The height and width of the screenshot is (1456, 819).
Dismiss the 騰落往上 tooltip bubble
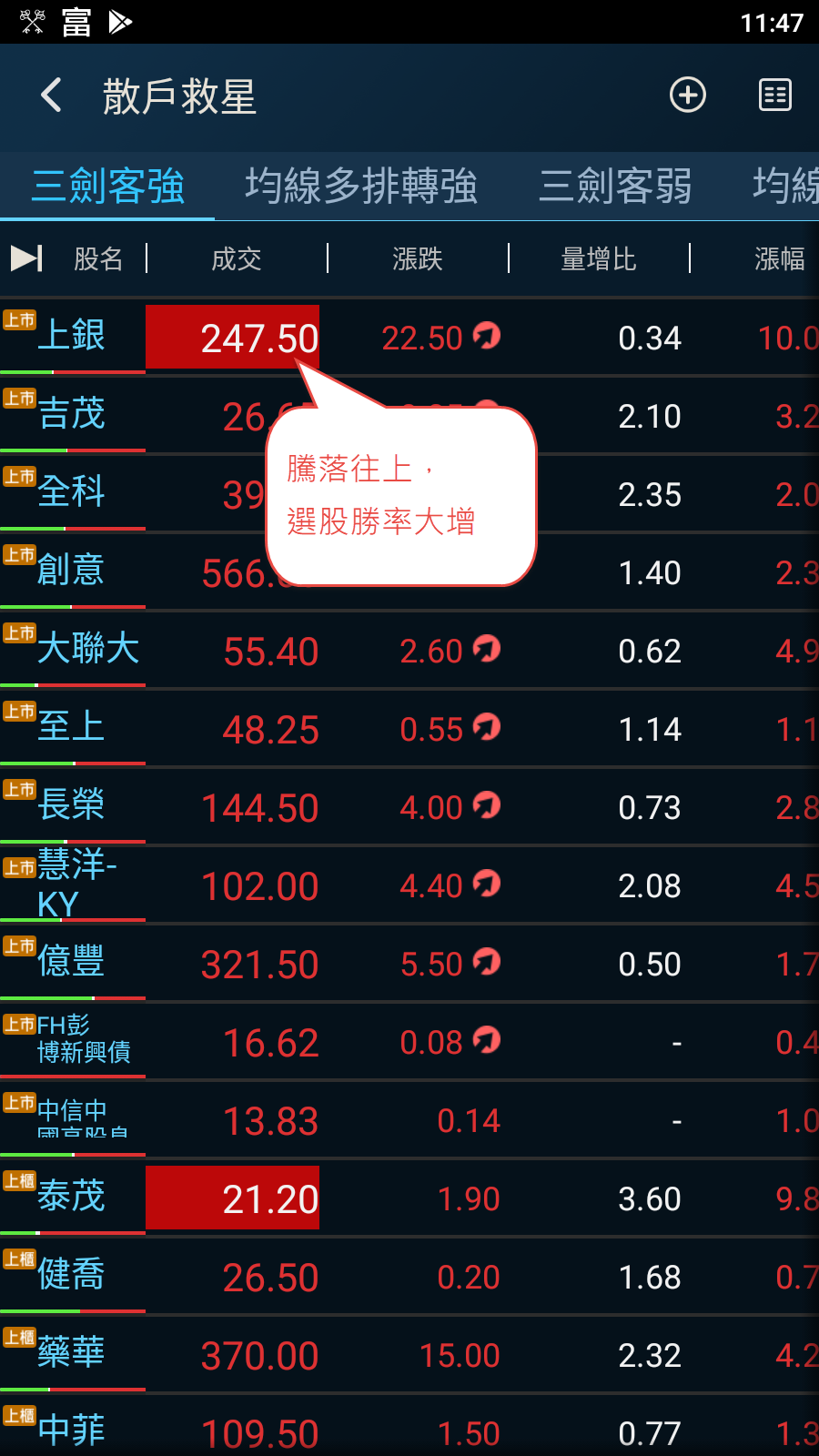pos(400,496)
